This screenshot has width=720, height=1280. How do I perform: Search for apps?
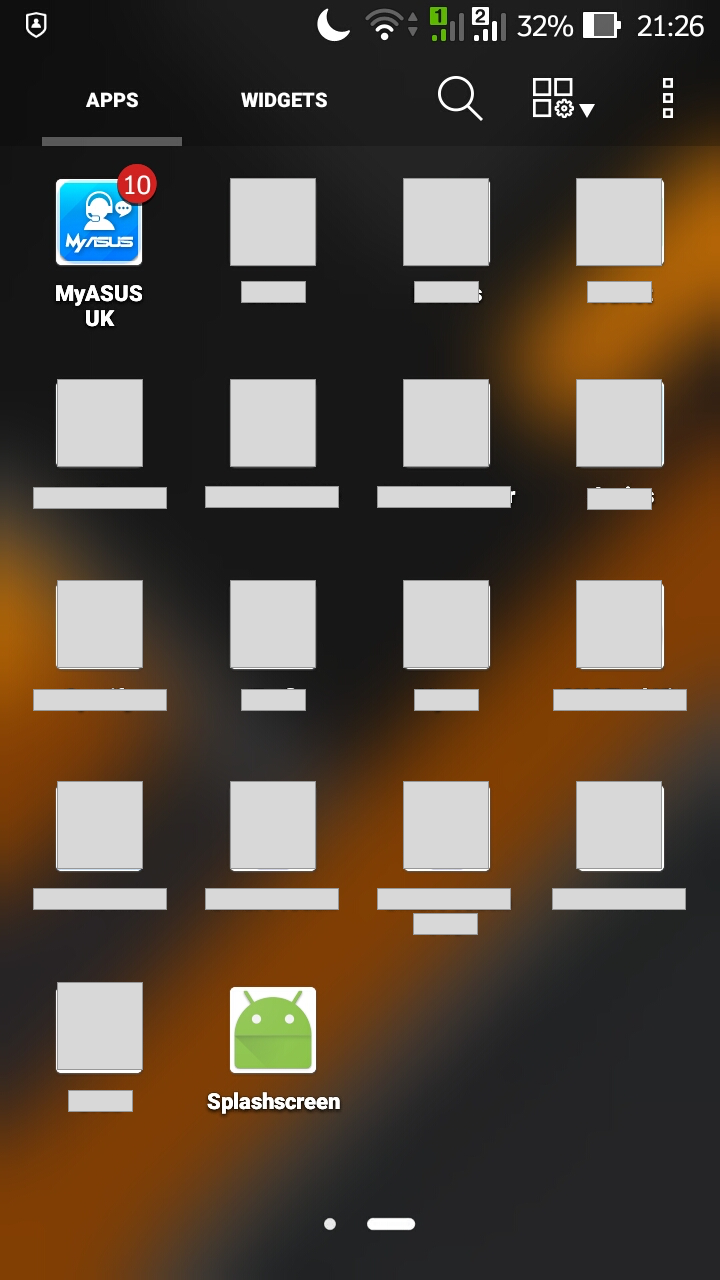(460, 99)
